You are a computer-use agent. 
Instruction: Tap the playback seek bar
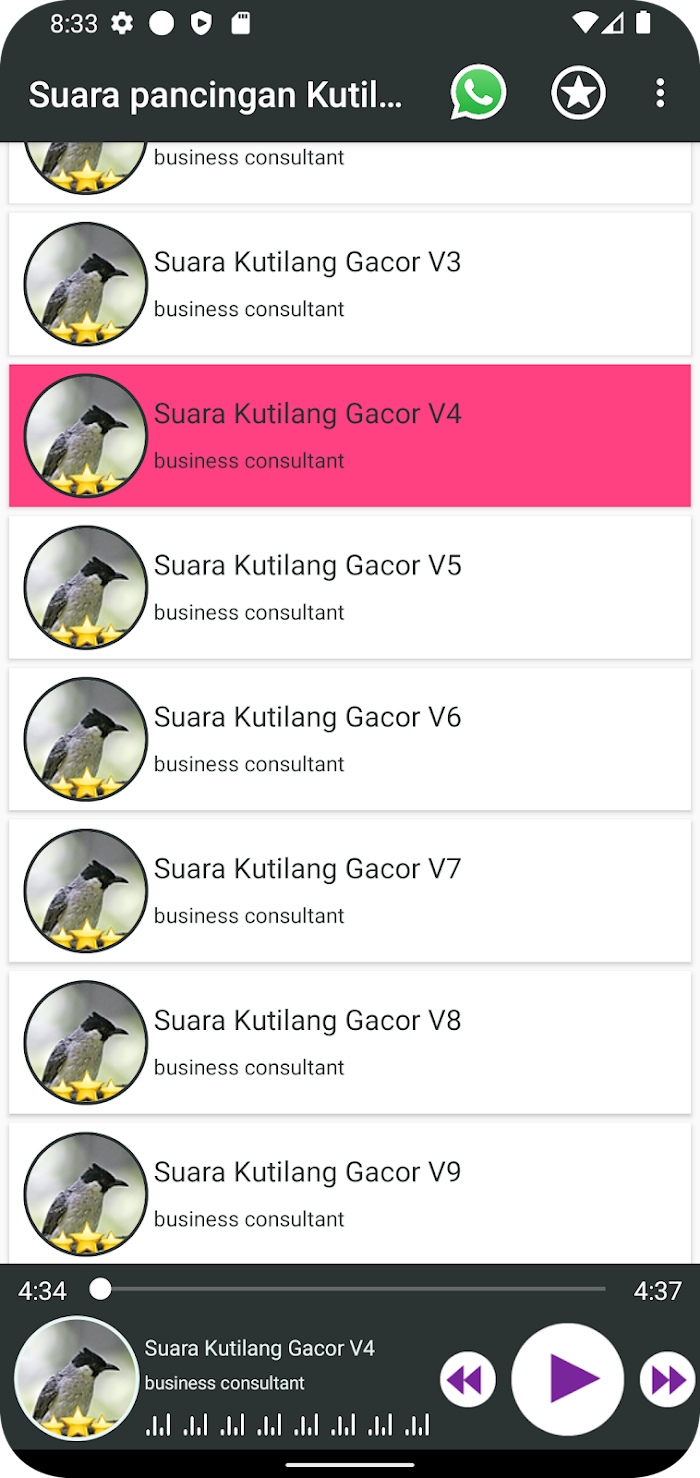click(x=348, y=1290)
